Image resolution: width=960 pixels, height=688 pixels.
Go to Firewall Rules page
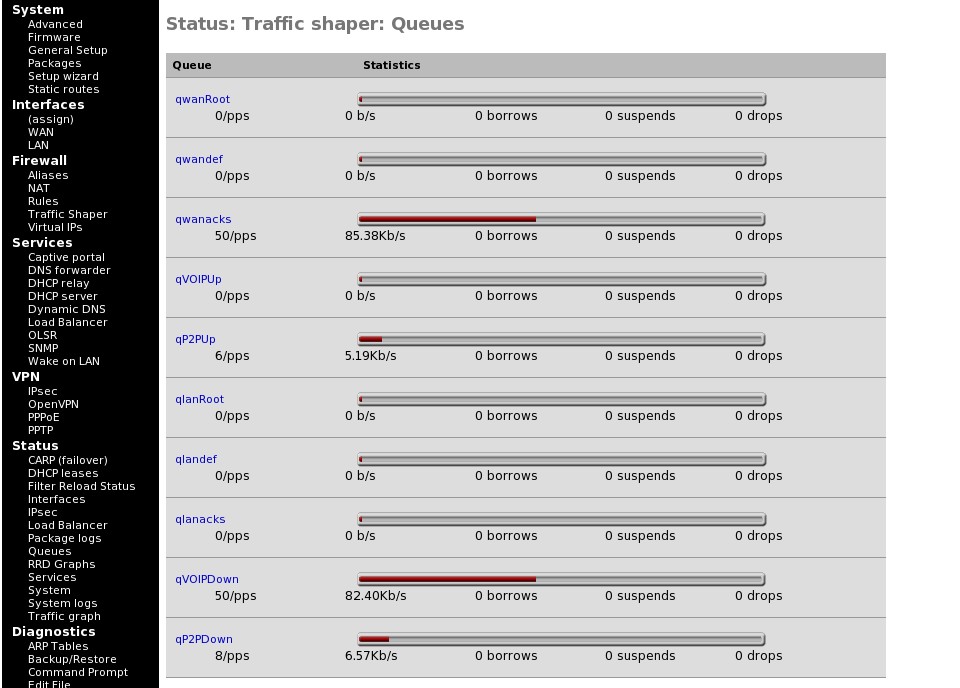pyautogui.click(x=43, y=201)
